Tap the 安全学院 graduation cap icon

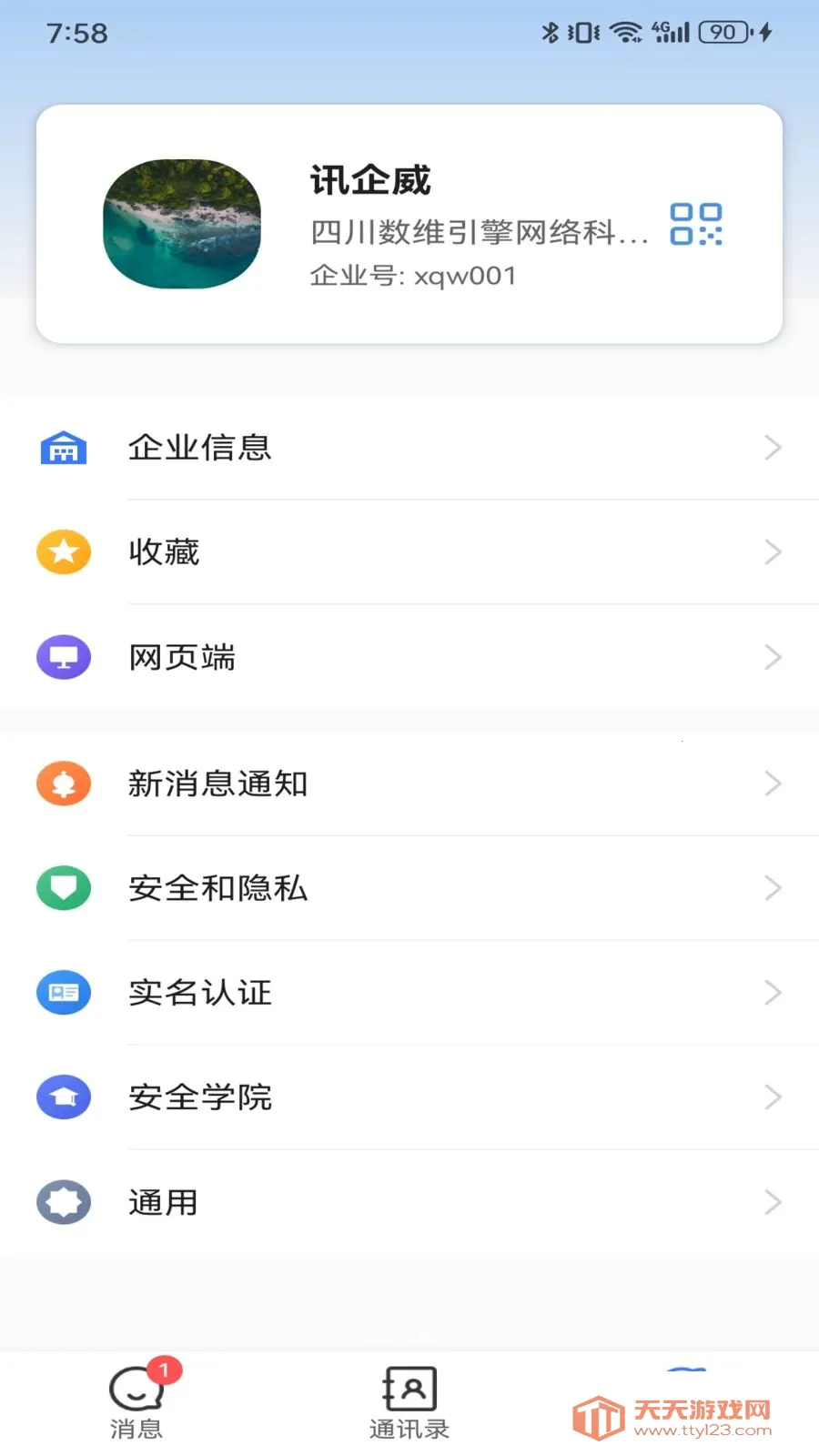(x=63, y=1097)
